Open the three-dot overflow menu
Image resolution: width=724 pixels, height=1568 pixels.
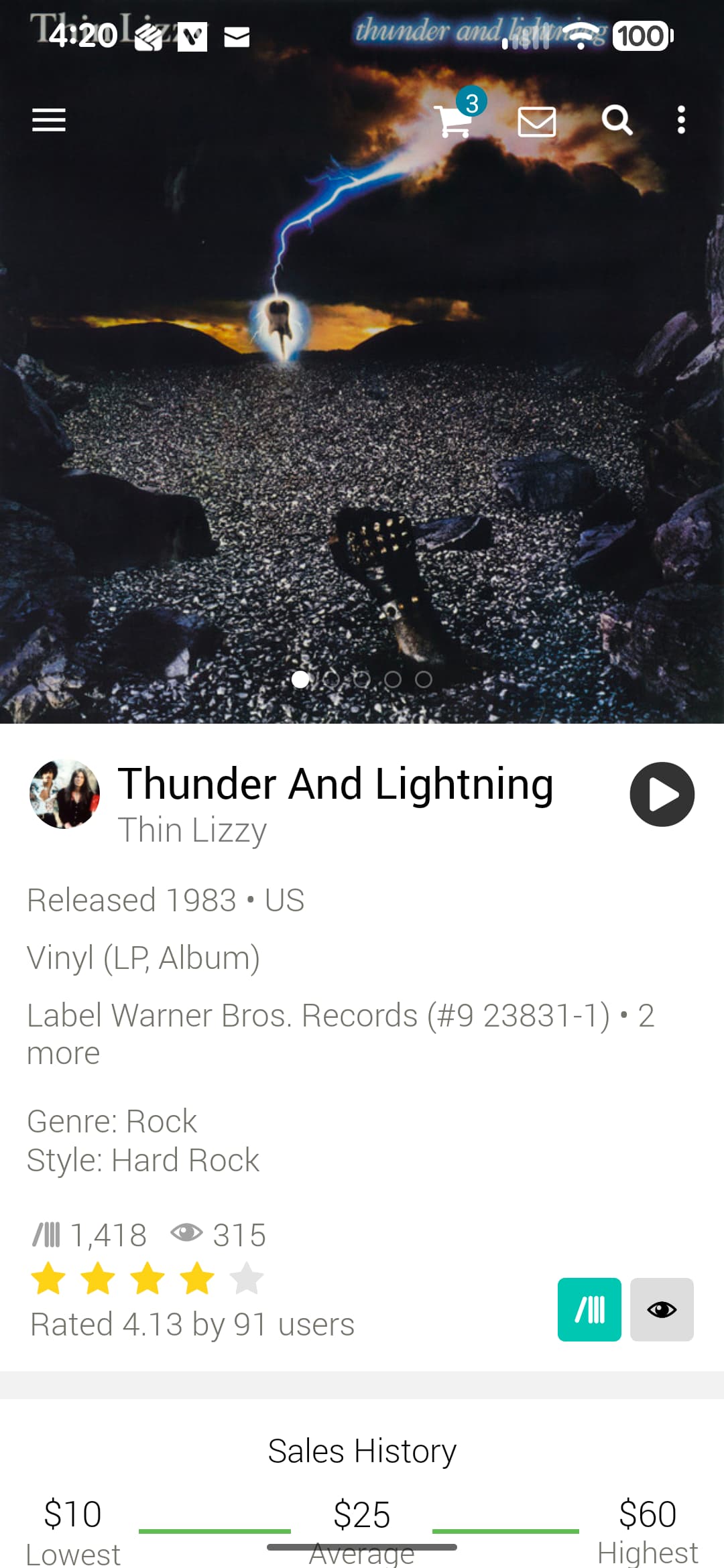click(681, 121)
